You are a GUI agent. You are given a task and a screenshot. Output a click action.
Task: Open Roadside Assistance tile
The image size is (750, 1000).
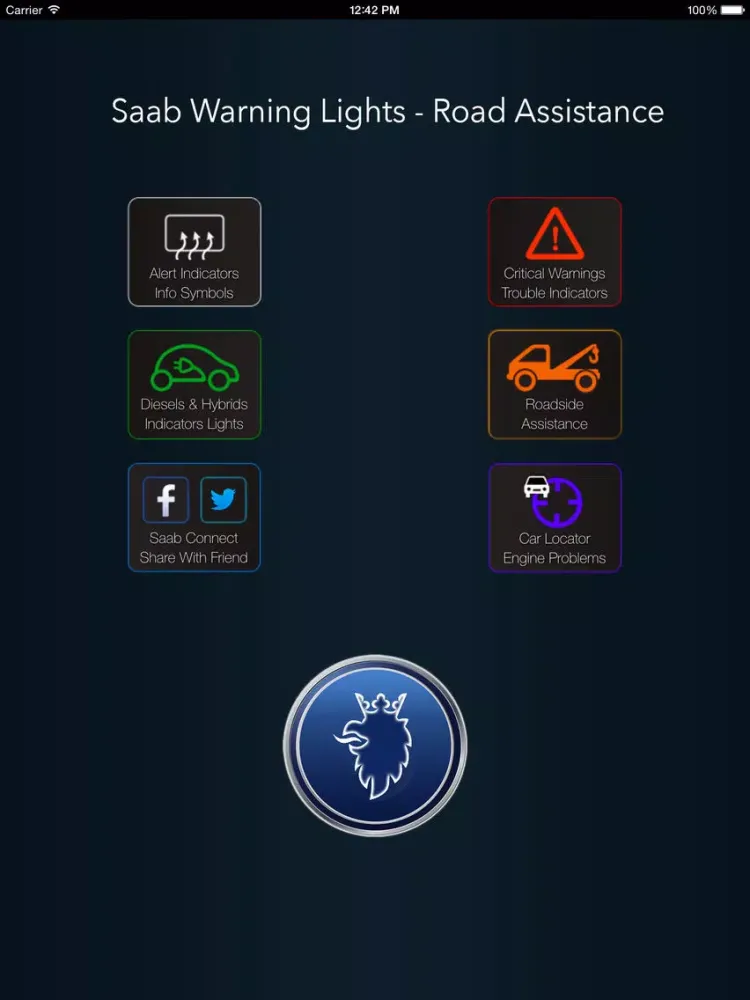coord(554,384)
